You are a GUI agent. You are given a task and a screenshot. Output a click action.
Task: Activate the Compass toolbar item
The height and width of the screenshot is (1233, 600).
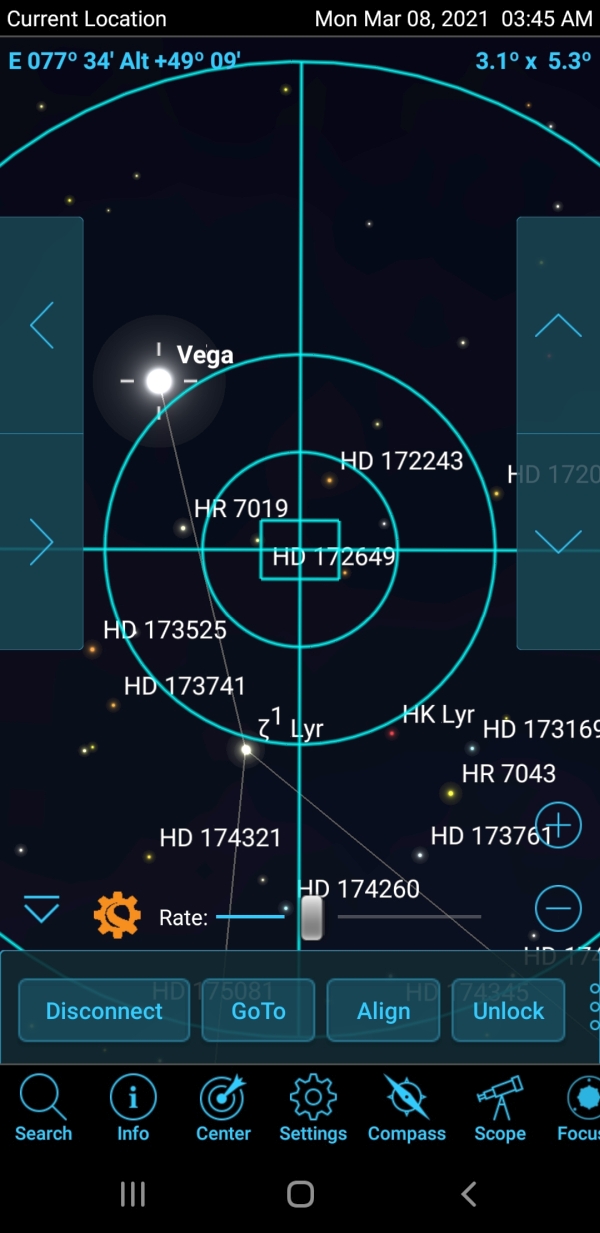click(407, 1108)
